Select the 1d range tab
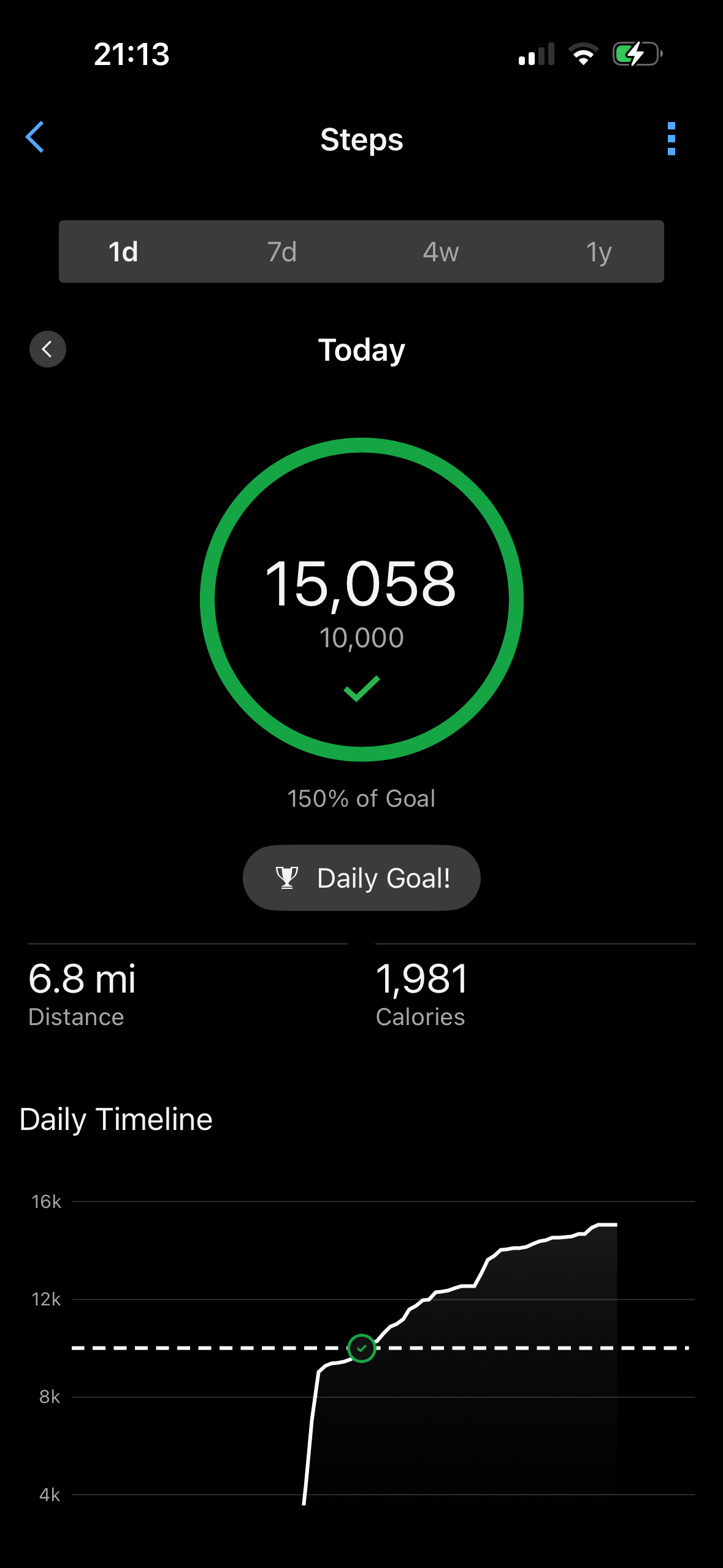This screenshot has width=723, height=1568. tap(123, 252)
